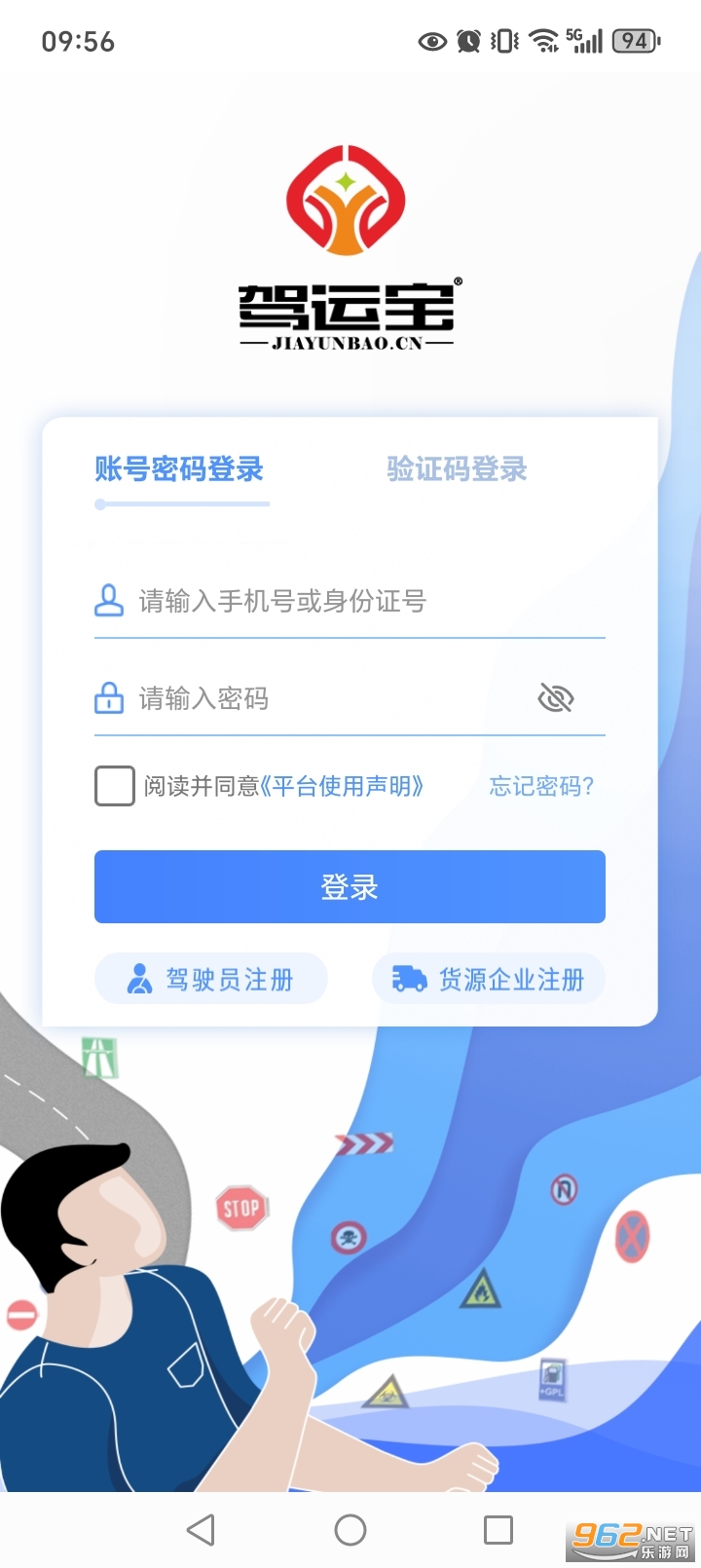Tap the Wi-Fi icon in status bar
The width and height of the screenshot is (701, 1568).
pos(540,41)
